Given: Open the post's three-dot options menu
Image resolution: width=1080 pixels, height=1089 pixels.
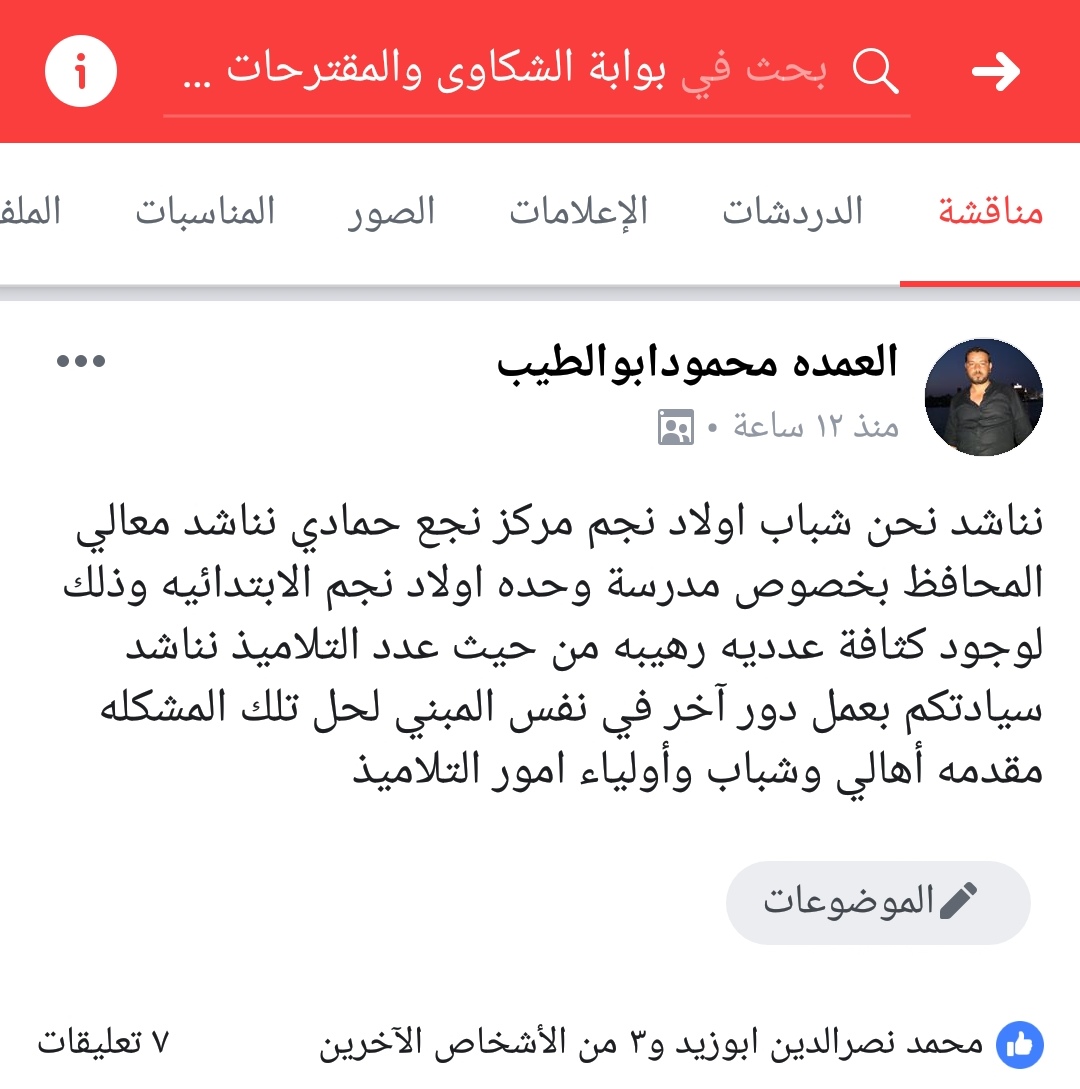Looking at the screenshot, I should pyautogui.click(x=80, y=362).
